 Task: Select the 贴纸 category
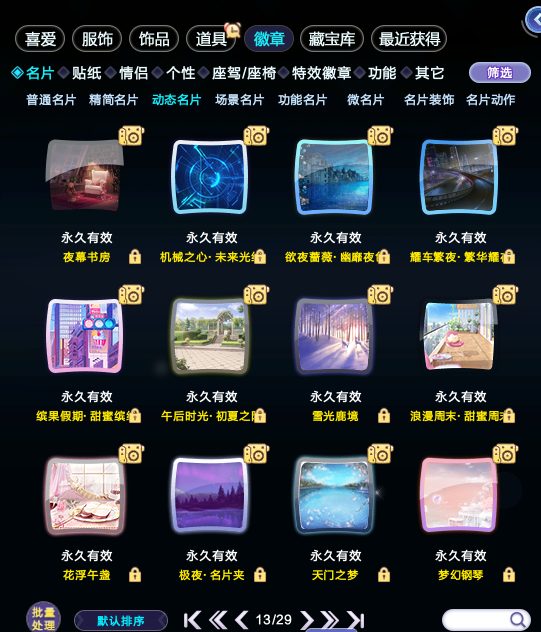point(87,73)
